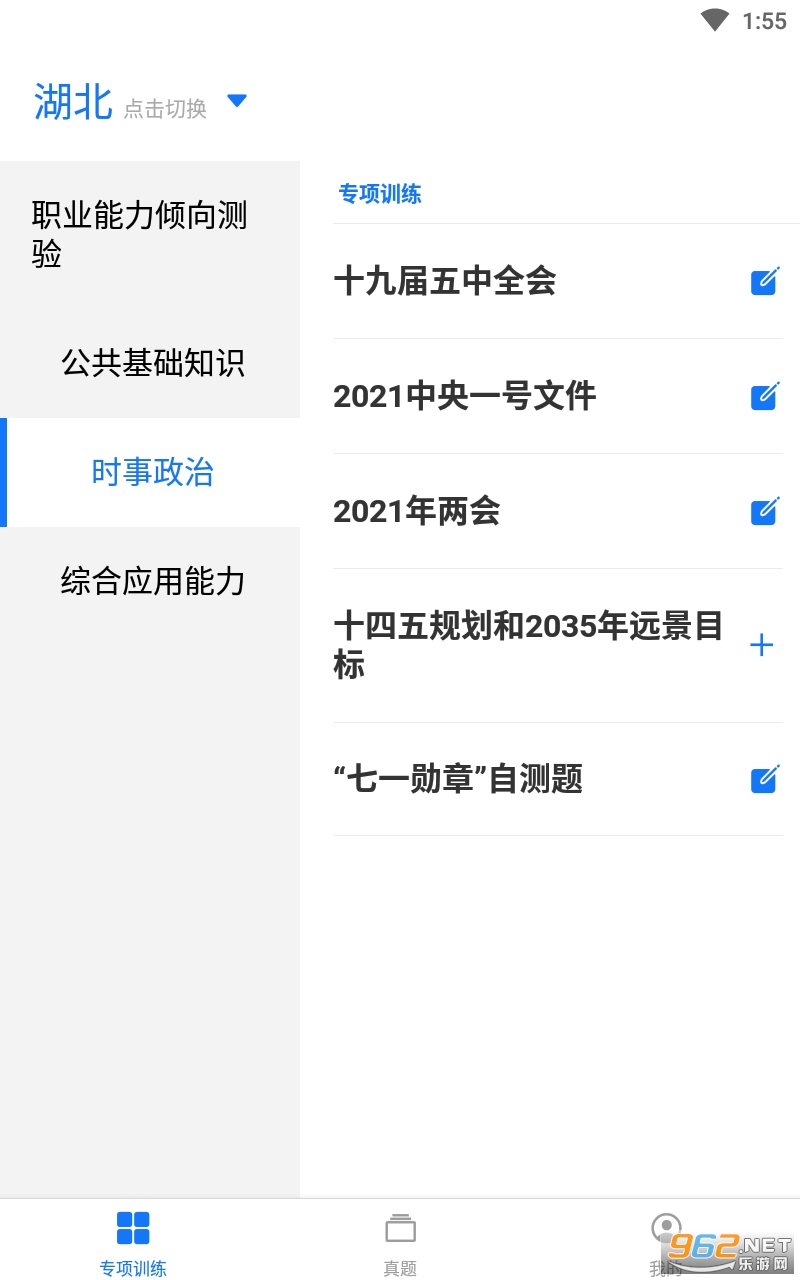Start practice for 2021中央一号文件

tap(764, 397)
